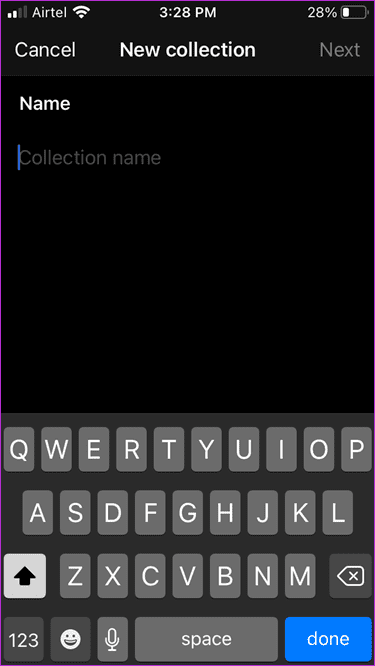Viewport: 375px width, 666px height.
Task: Hit the backspace key on keyboard
Action: tap(350, 576)
